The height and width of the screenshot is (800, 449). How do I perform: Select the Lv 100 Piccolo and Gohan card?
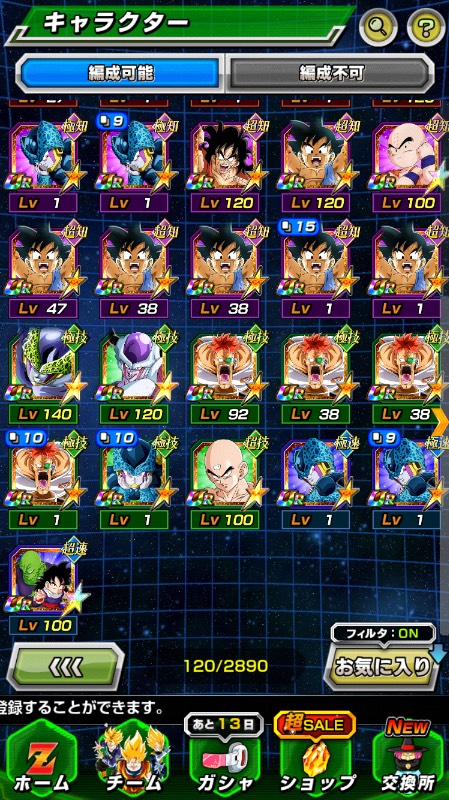point(43,588)
